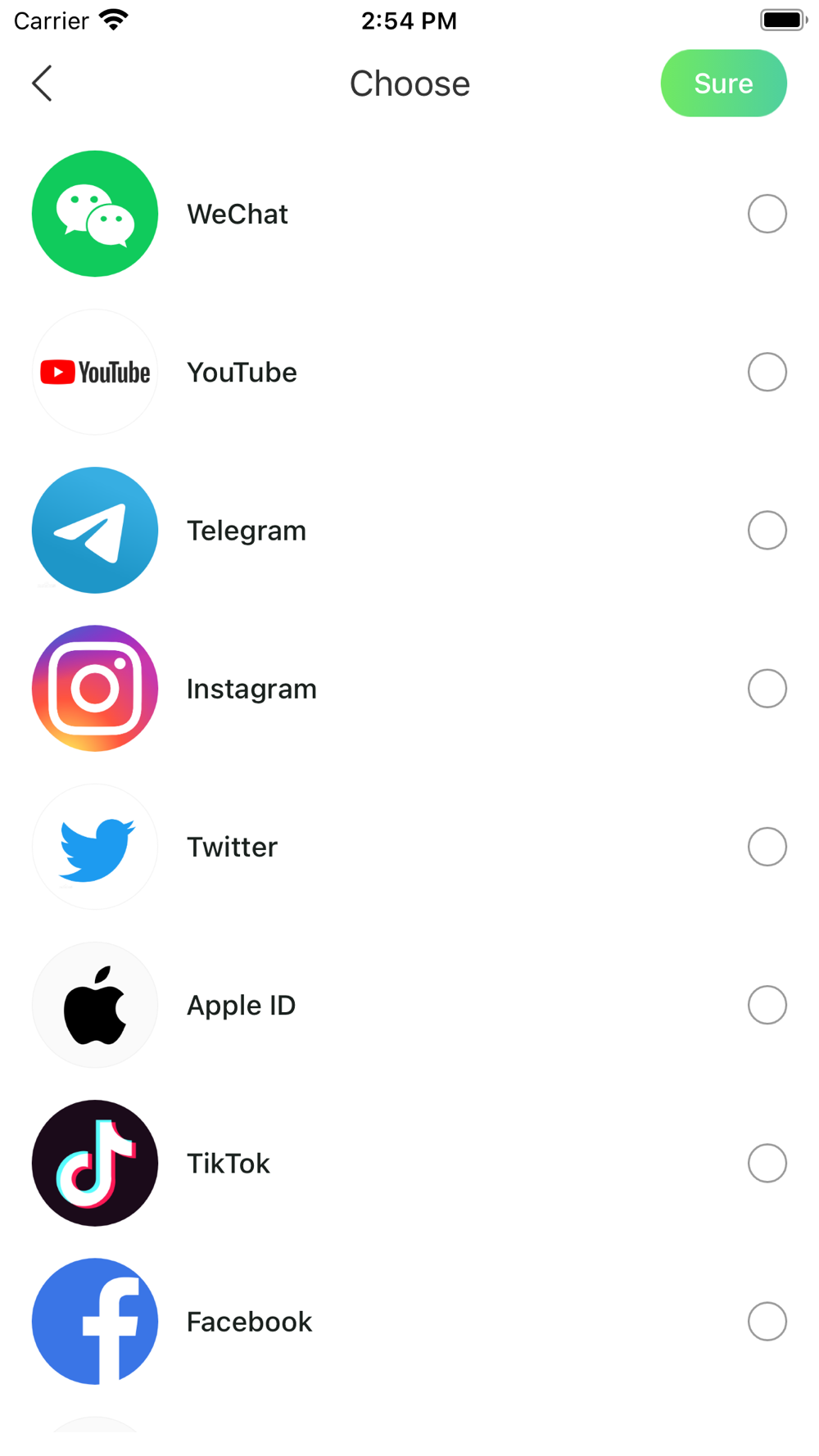Select the TikTok option
The width and height of the screenshot is (819, 1456).
767,1163
